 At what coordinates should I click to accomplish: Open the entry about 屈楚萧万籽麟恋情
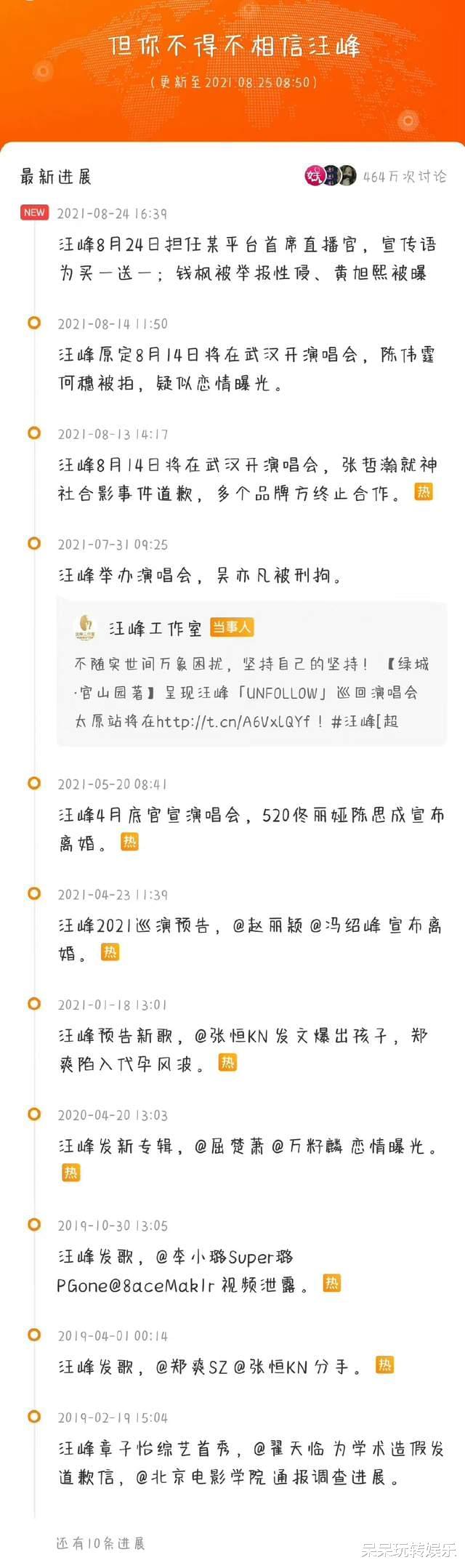point(246,1147)
